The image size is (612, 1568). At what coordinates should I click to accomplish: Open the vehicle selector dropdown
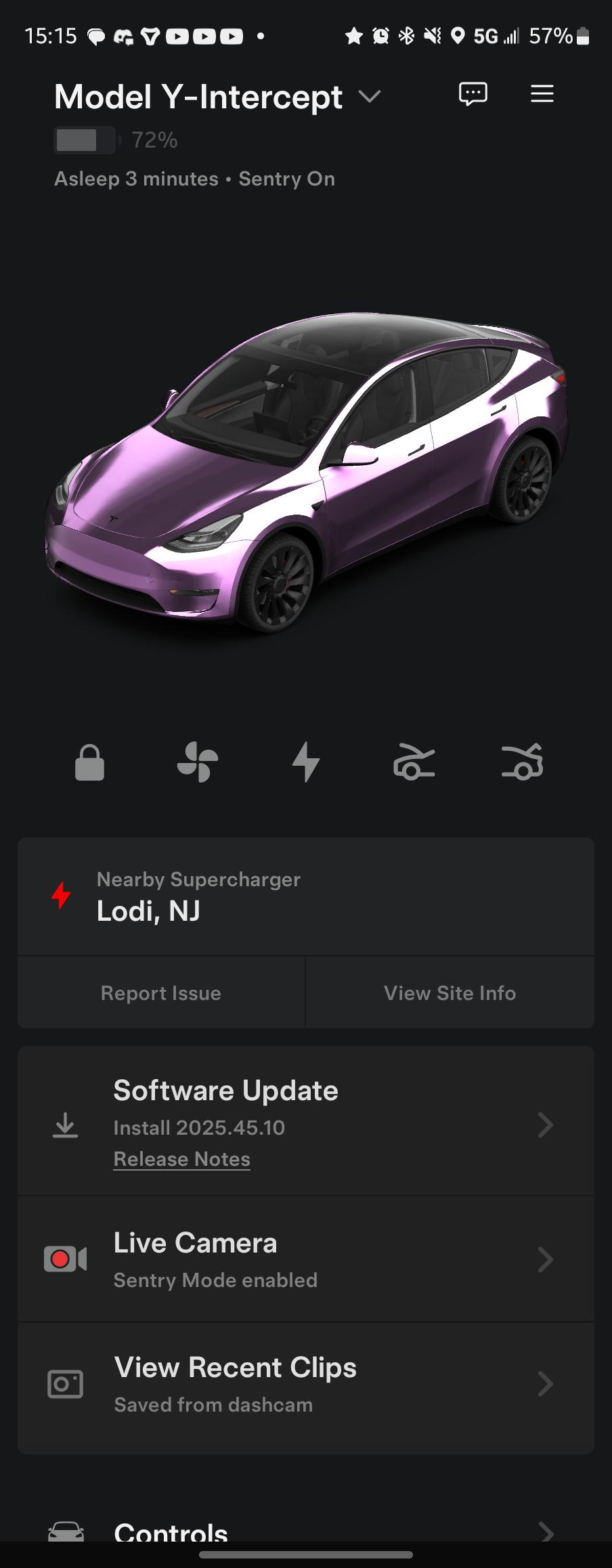coord(370,97)
